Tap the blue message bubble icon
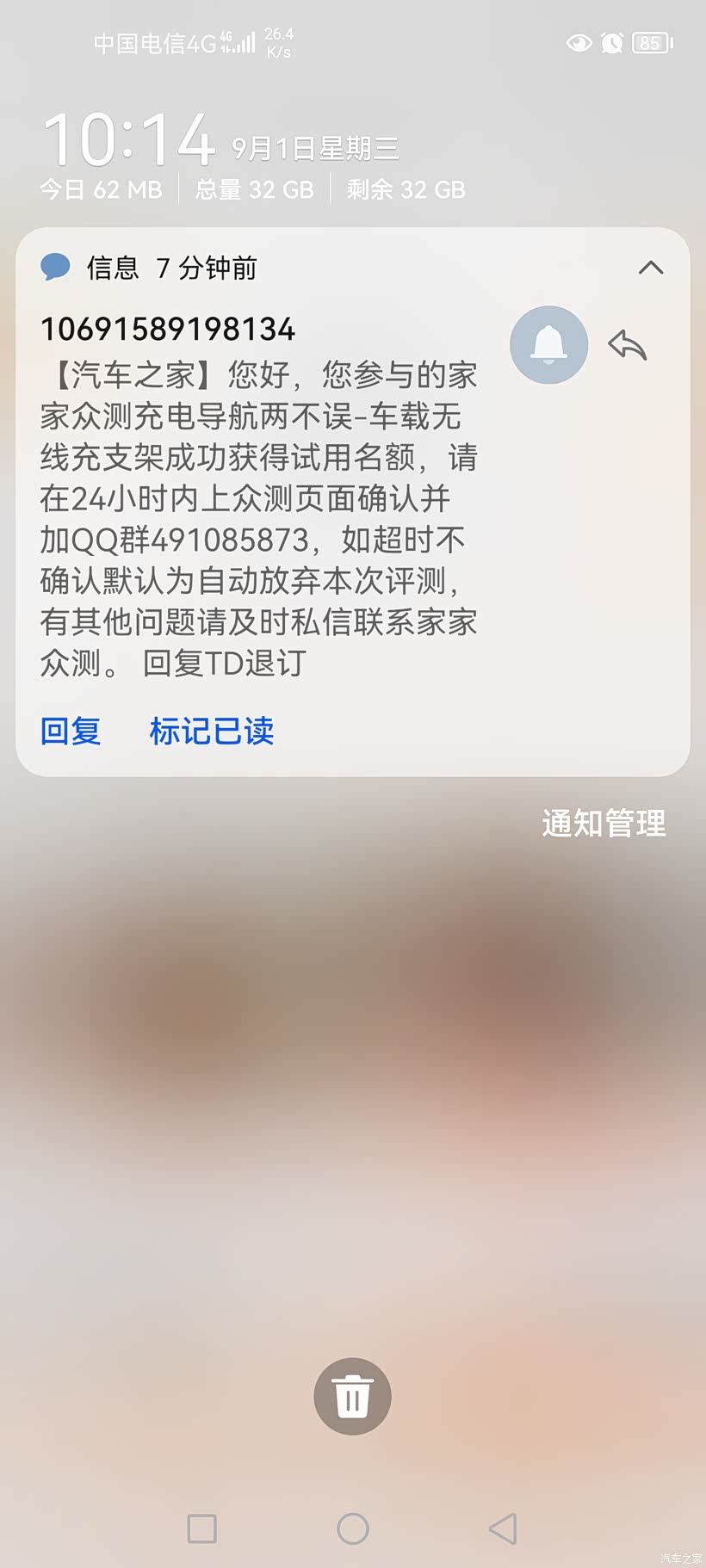 (x=54, y=268)
